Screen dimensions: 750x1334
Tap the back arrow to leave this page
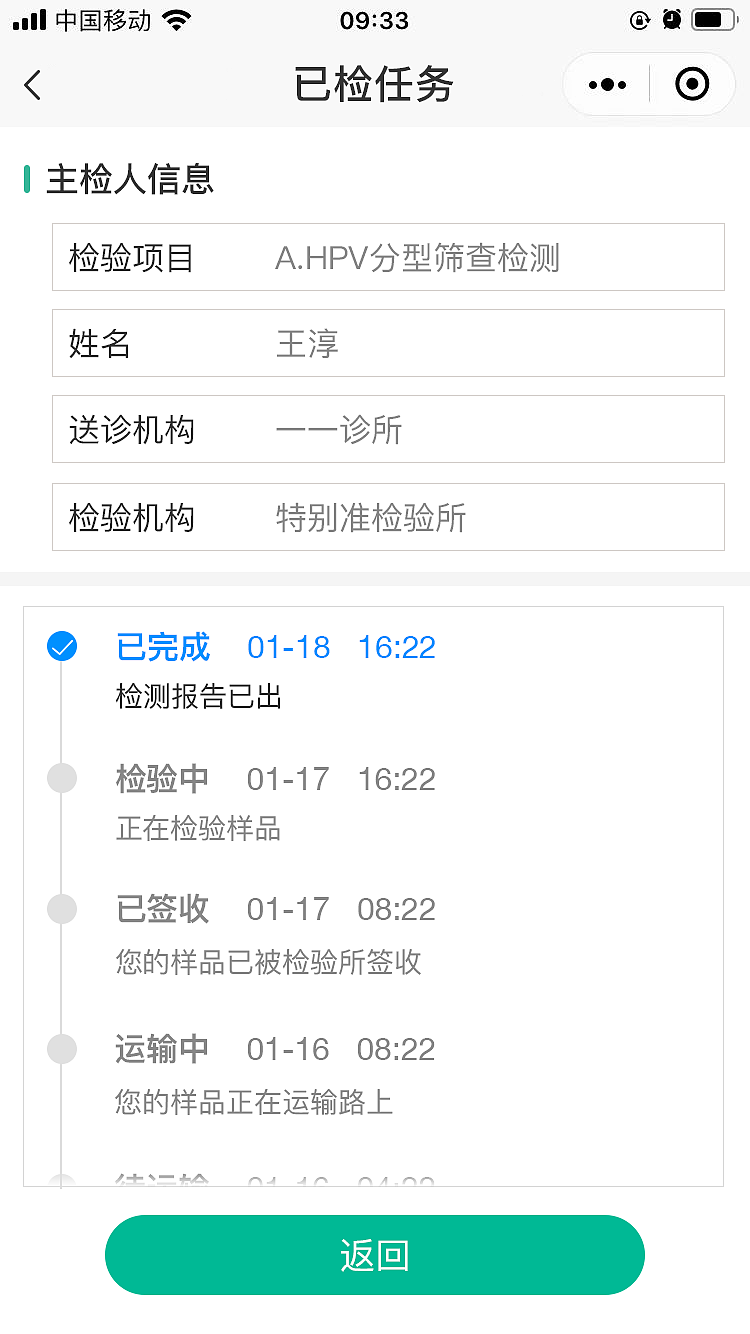click(32, 86)
